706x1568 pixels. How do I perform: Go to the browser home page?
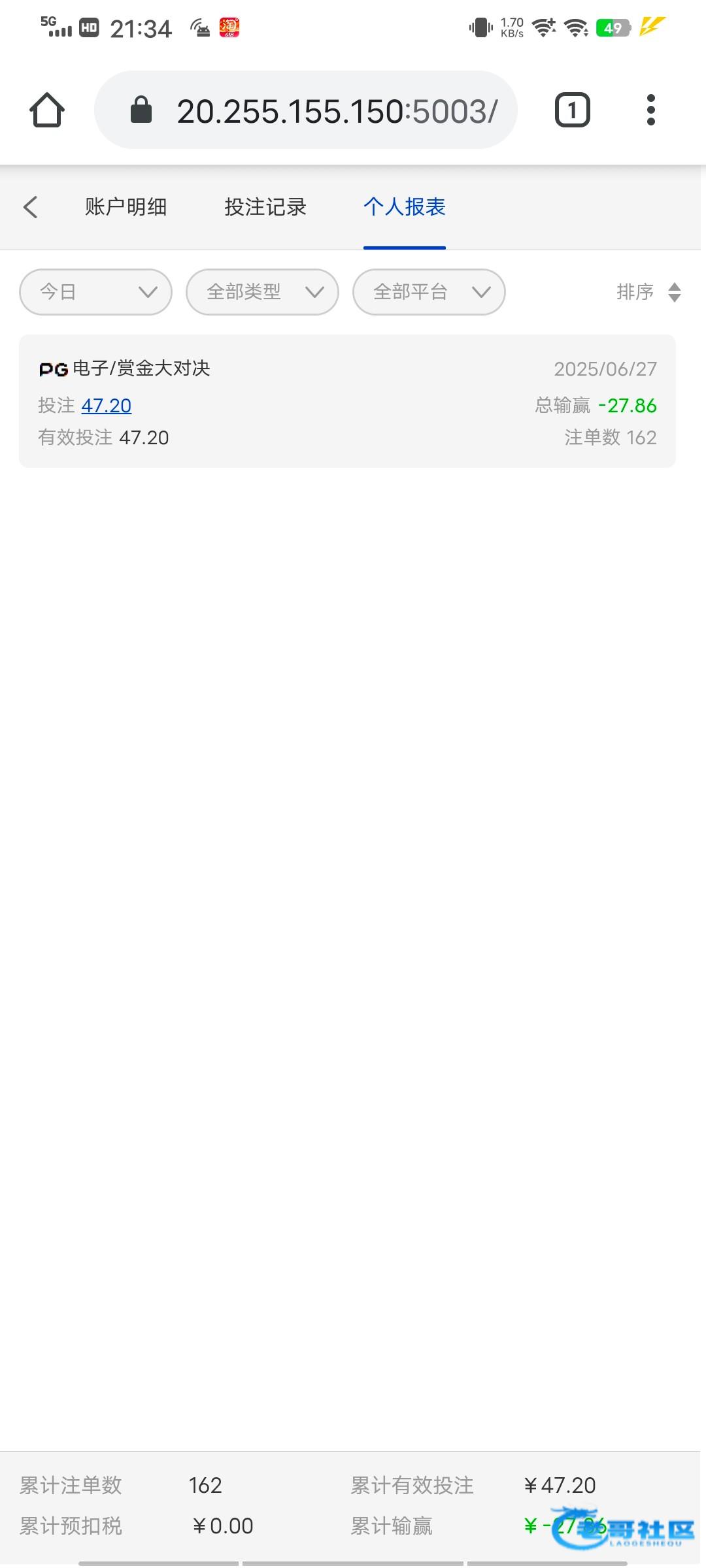tap(47, 110)
